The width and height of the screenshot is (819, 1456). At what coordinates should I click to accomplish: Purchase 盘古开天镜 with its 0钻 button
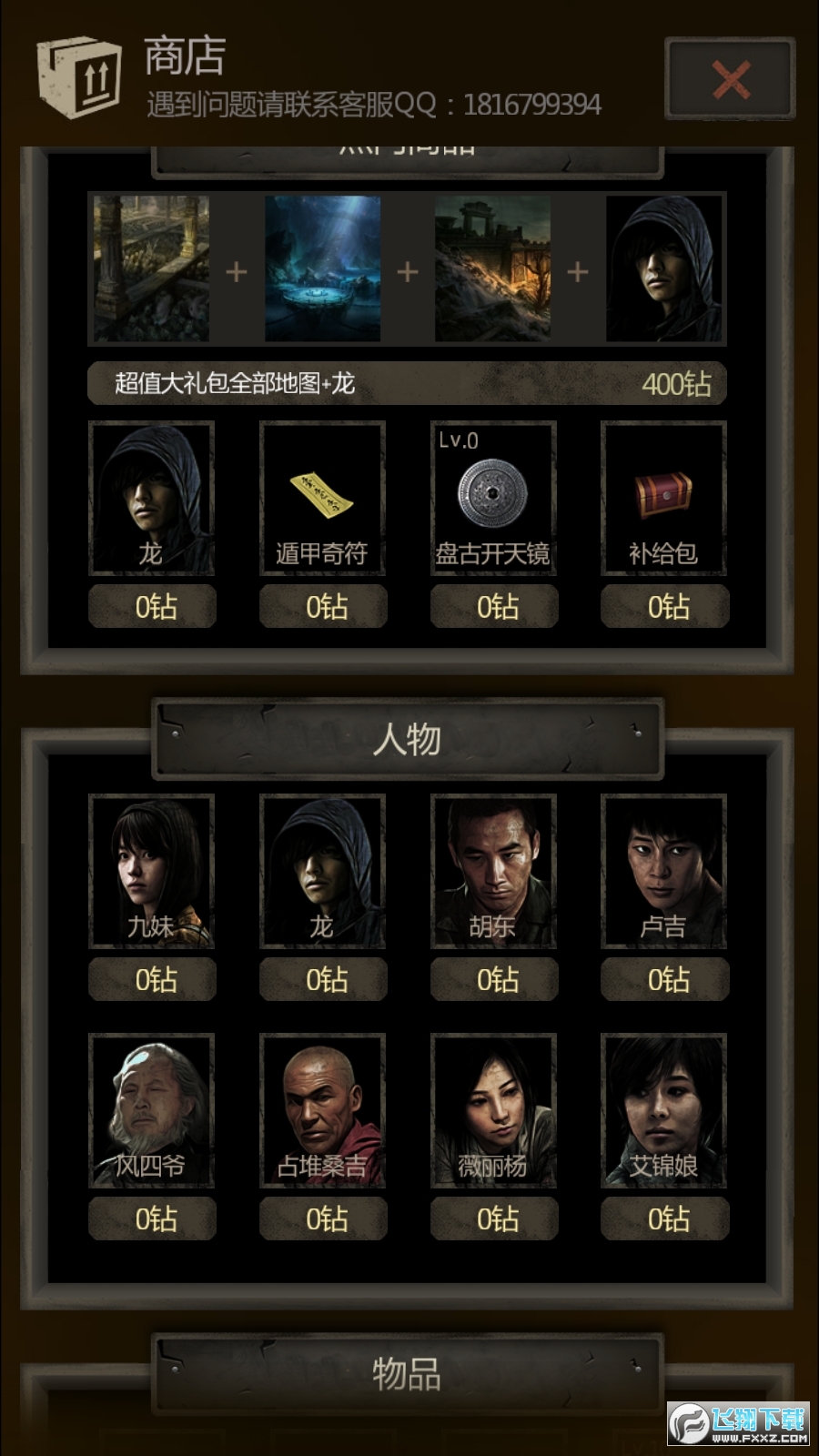494,607
